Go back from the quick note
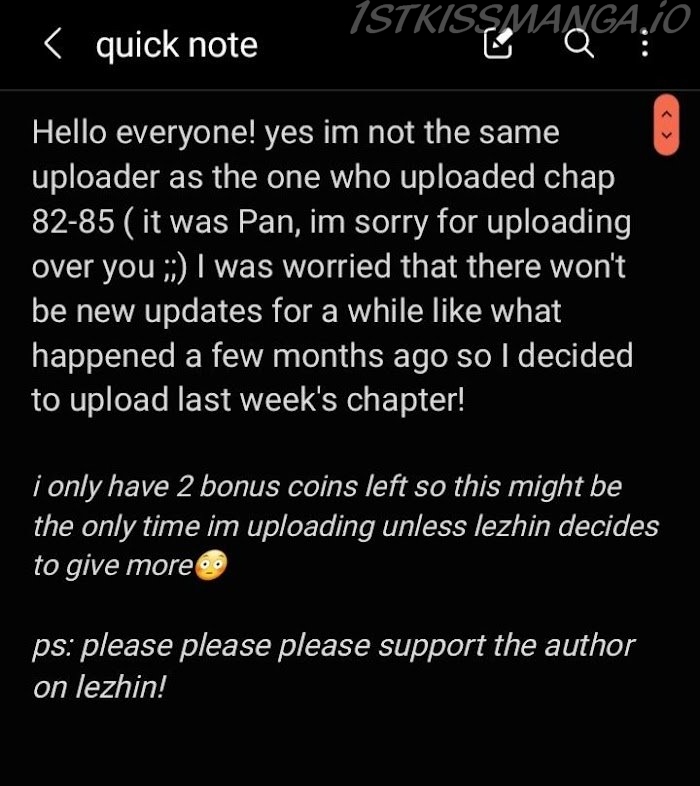The width and height of the screenshot is (700, 786). (53, 44)
